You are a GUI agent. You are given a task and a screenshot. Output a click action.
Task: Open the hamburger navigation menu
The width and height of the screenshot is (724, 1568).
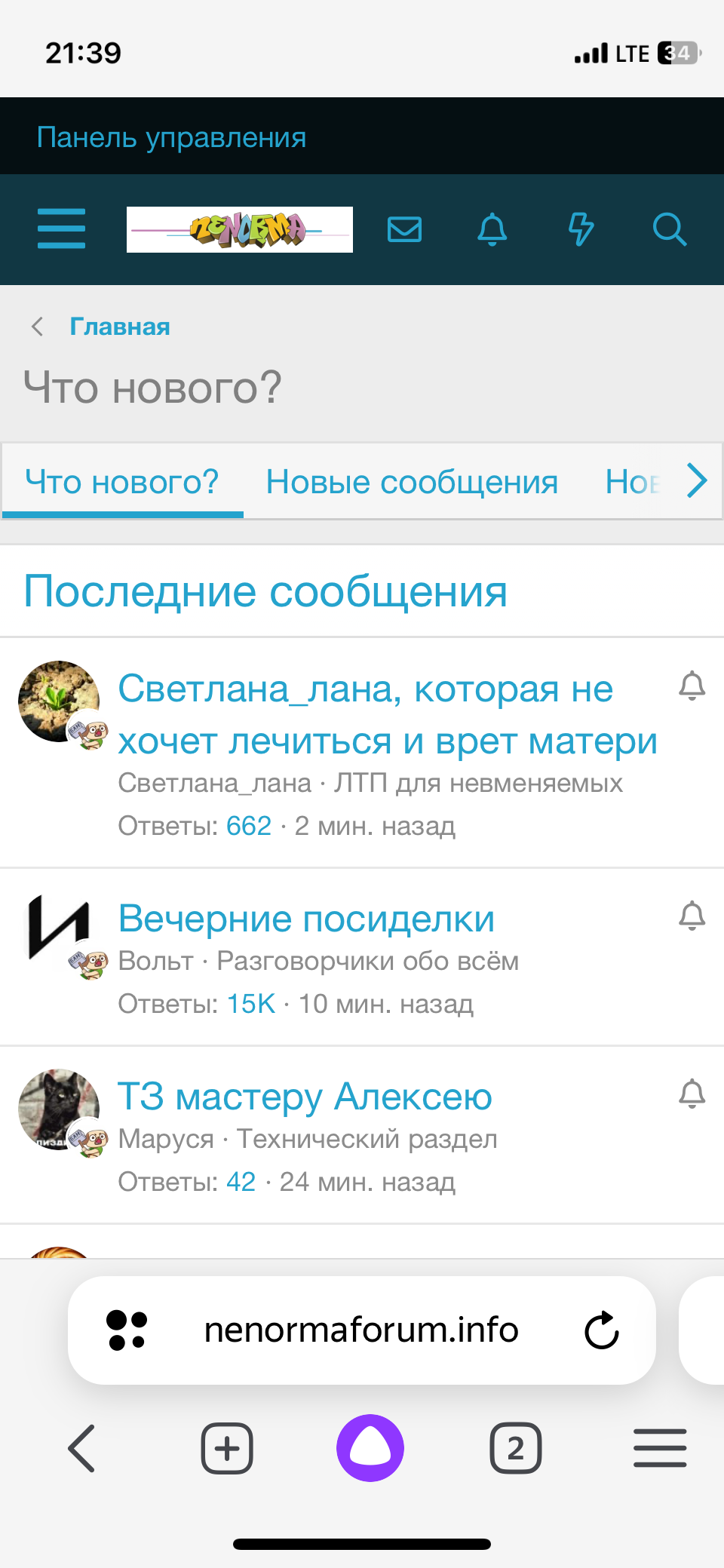(61, 229)
